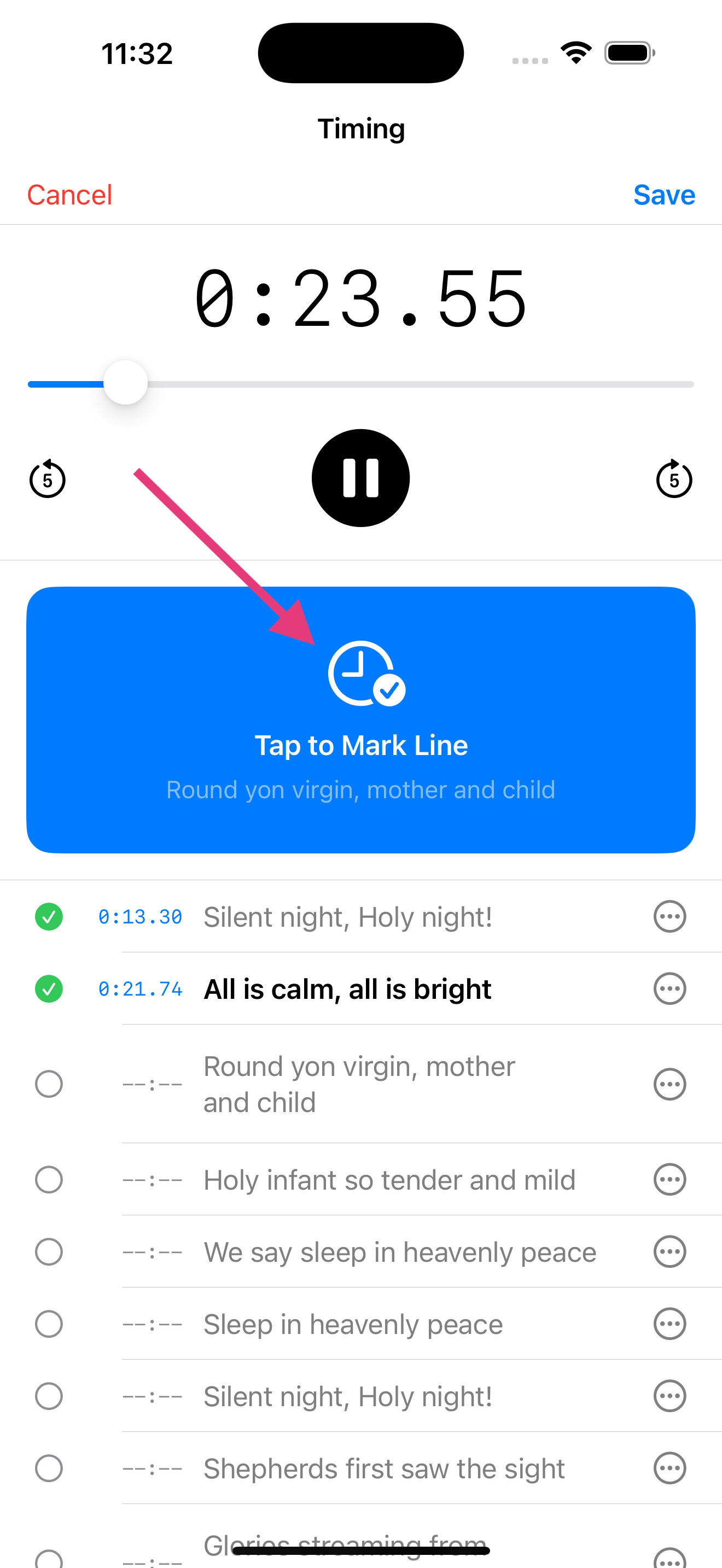
Task: Tap the circle beside 'Sleep in heavenly peace'
Action: [49, 1323]
